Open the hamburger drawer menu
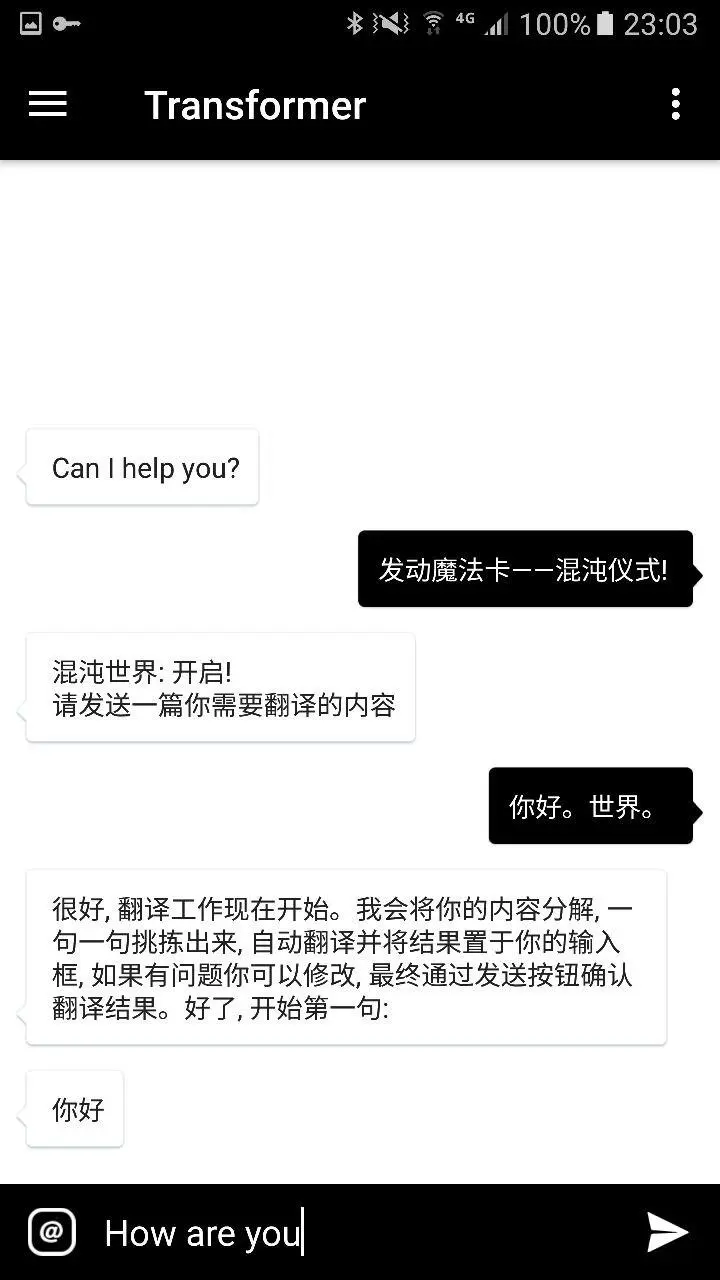The height and width of the screenshot is (1280, 720). tap(47, 104)
